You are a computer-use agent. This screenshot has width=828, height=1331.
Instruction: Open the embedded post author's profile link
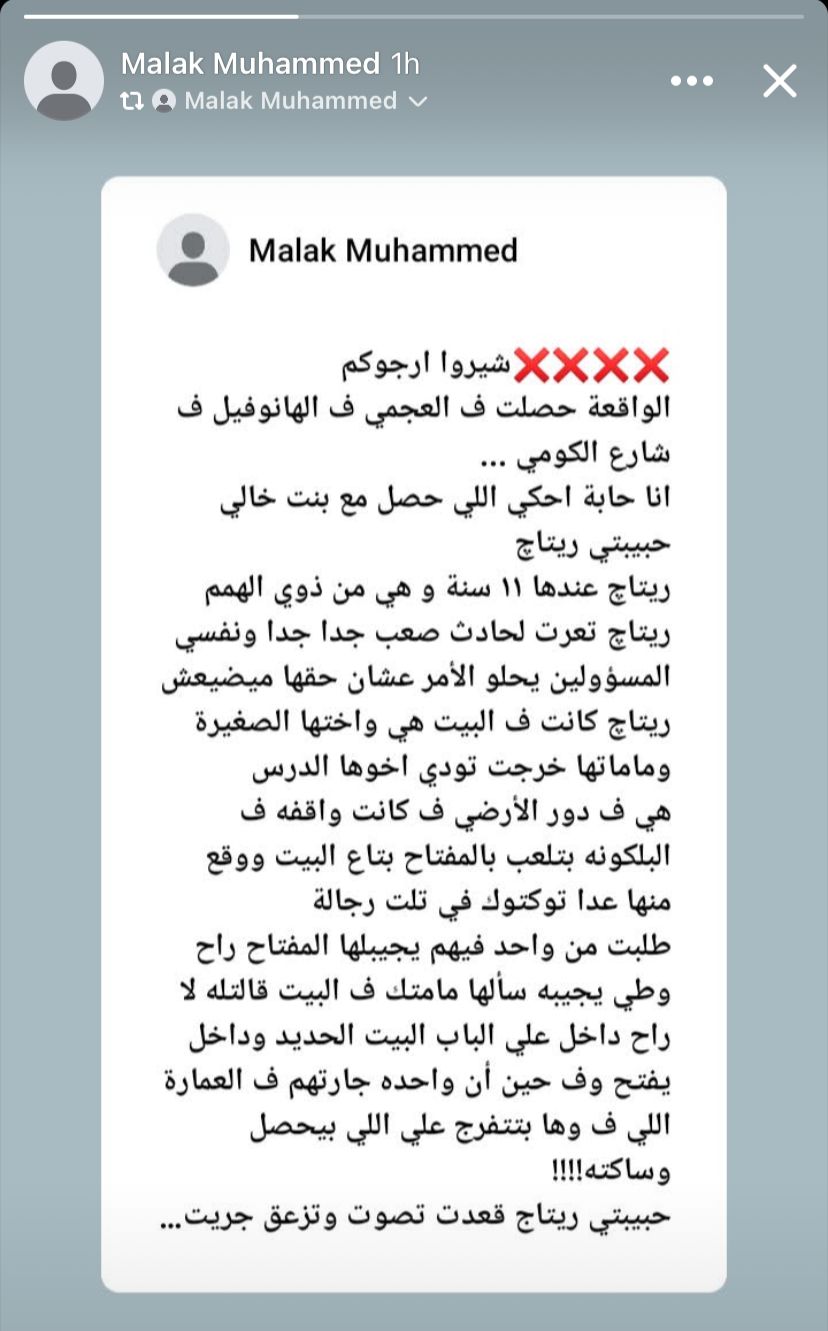(x=383, y=249)
